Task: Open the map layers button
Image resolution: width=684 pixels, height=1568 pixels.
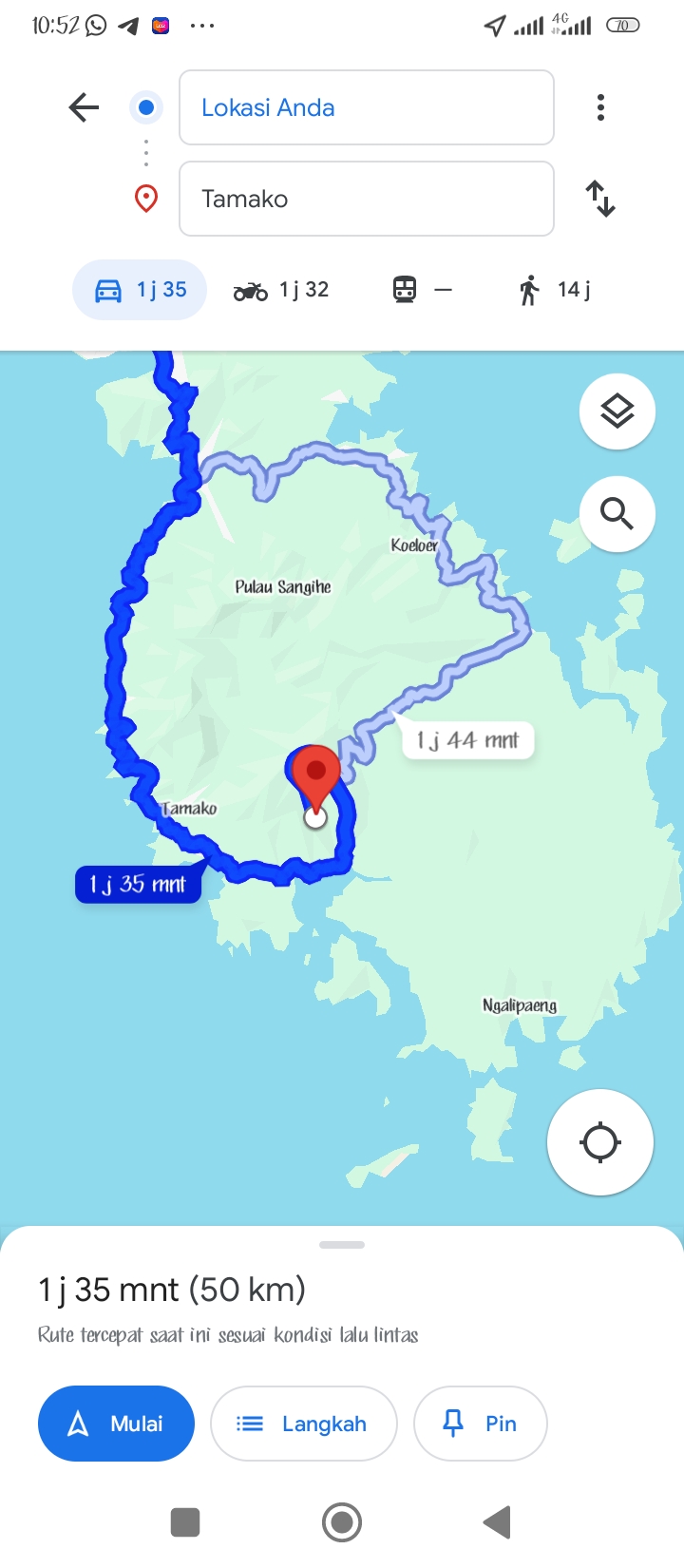Action: coord(617,411)
